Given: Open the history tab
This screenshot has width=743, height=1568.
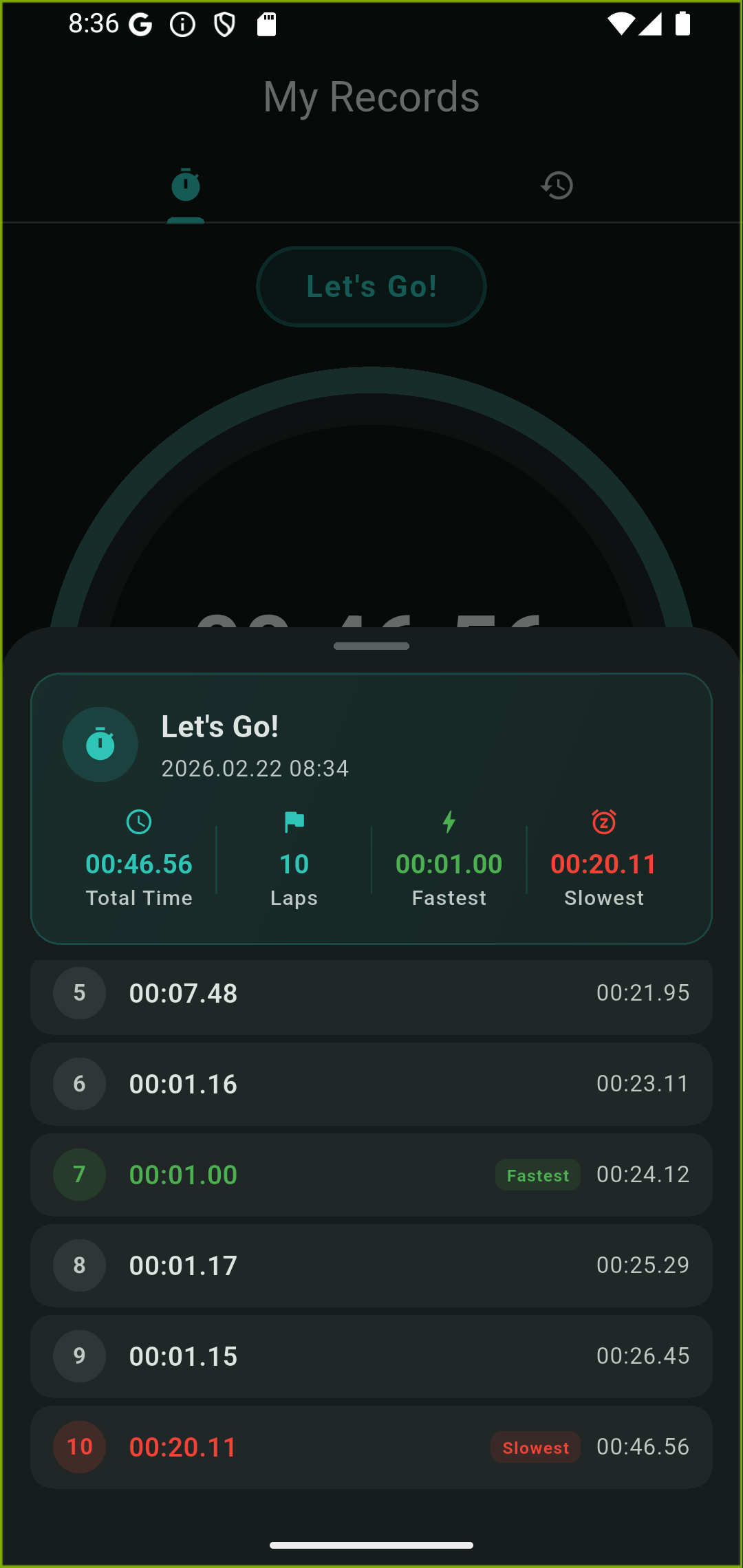Looking at the screenshot, I should tap(557, 186).
